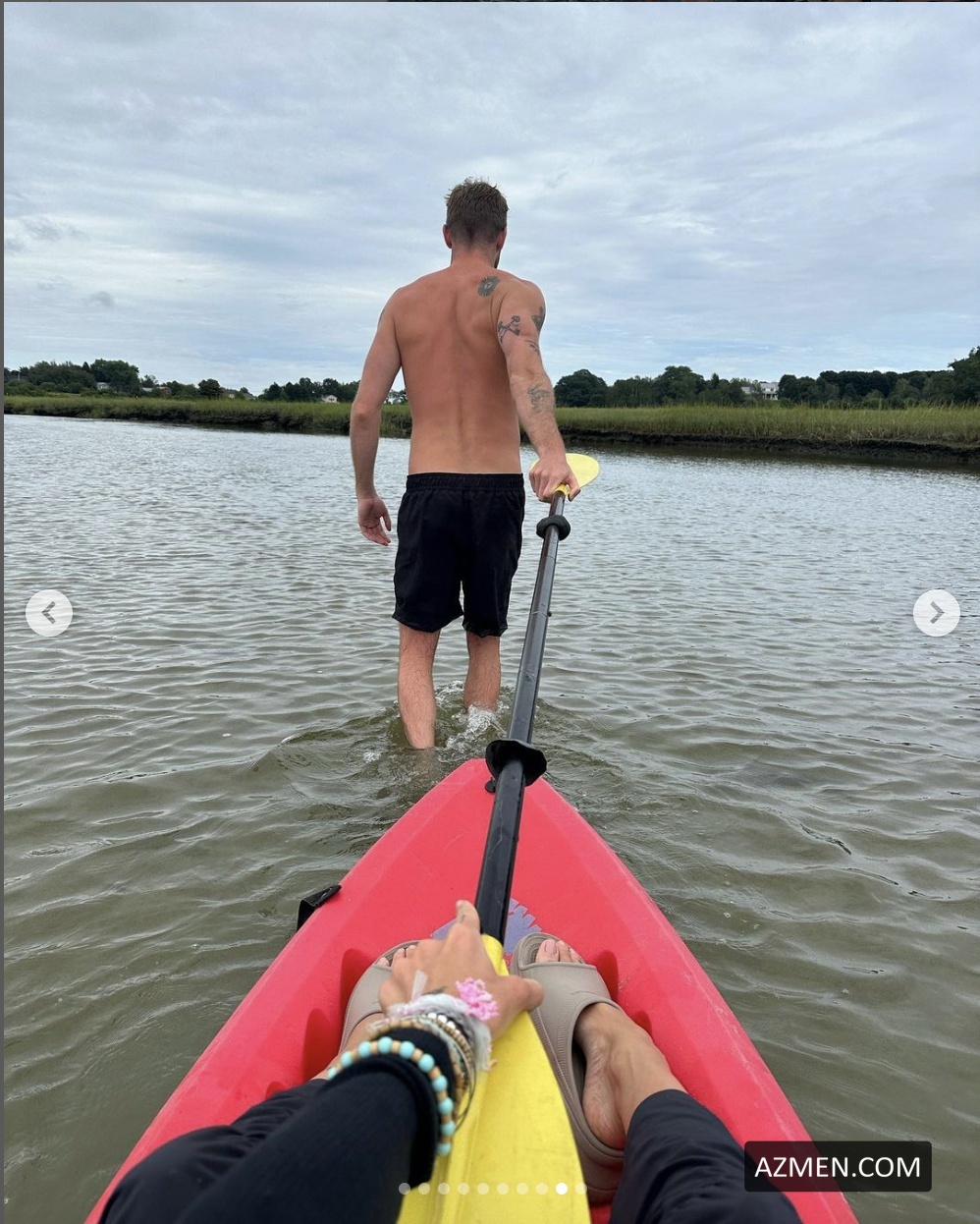This screenshot has height=1224, width=980.
Task: Go to the previous photo in carousel
Action: click(48, 613)
